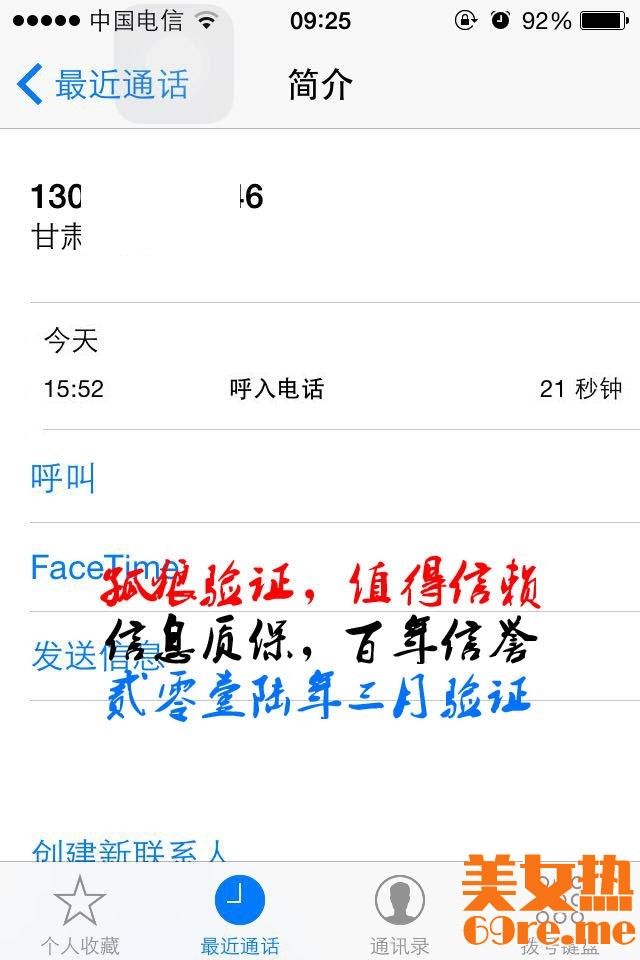Switch to the 通讯录 tab

(400, 912)
